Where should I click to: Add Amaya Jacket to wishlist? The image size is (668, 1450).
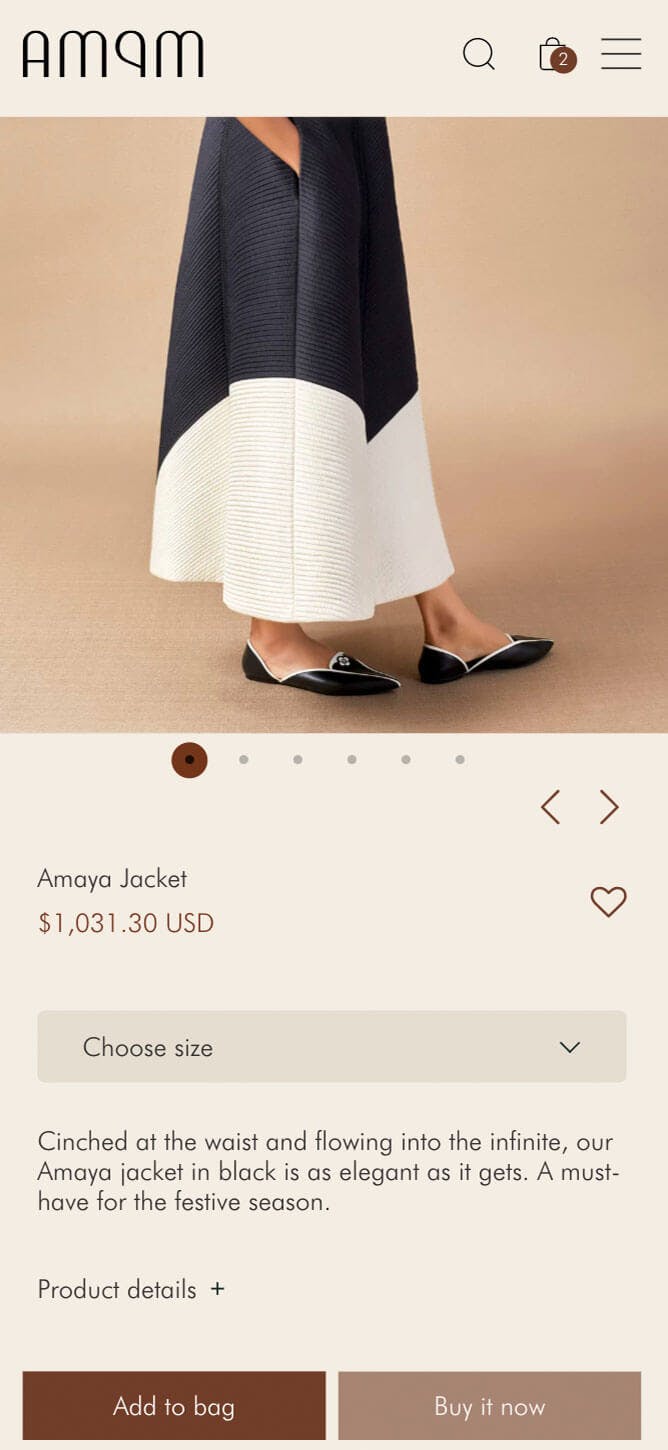[608, 902]
